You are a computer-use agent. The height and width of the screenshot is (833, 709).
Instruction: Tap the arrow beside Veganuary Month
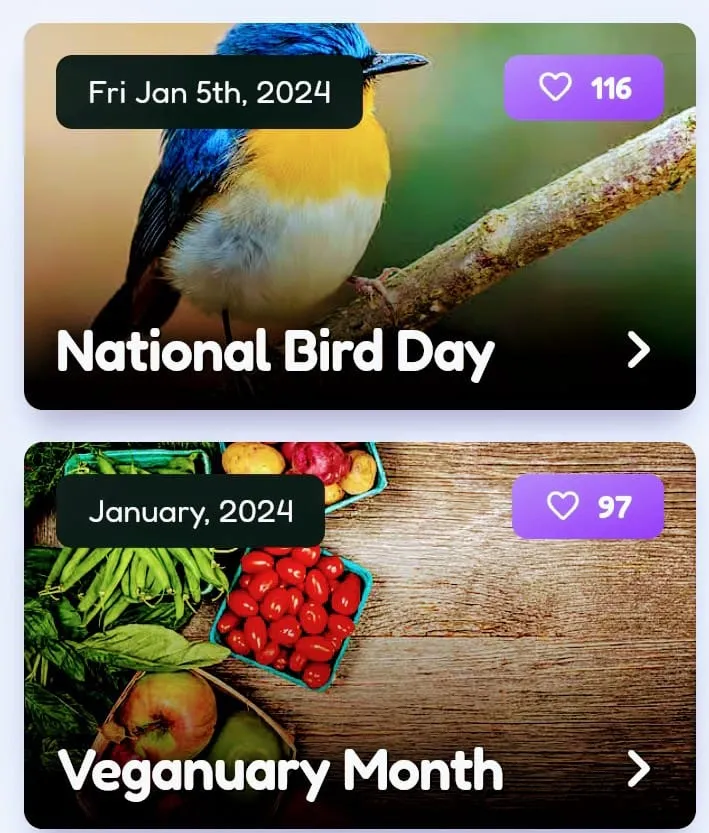638,769
